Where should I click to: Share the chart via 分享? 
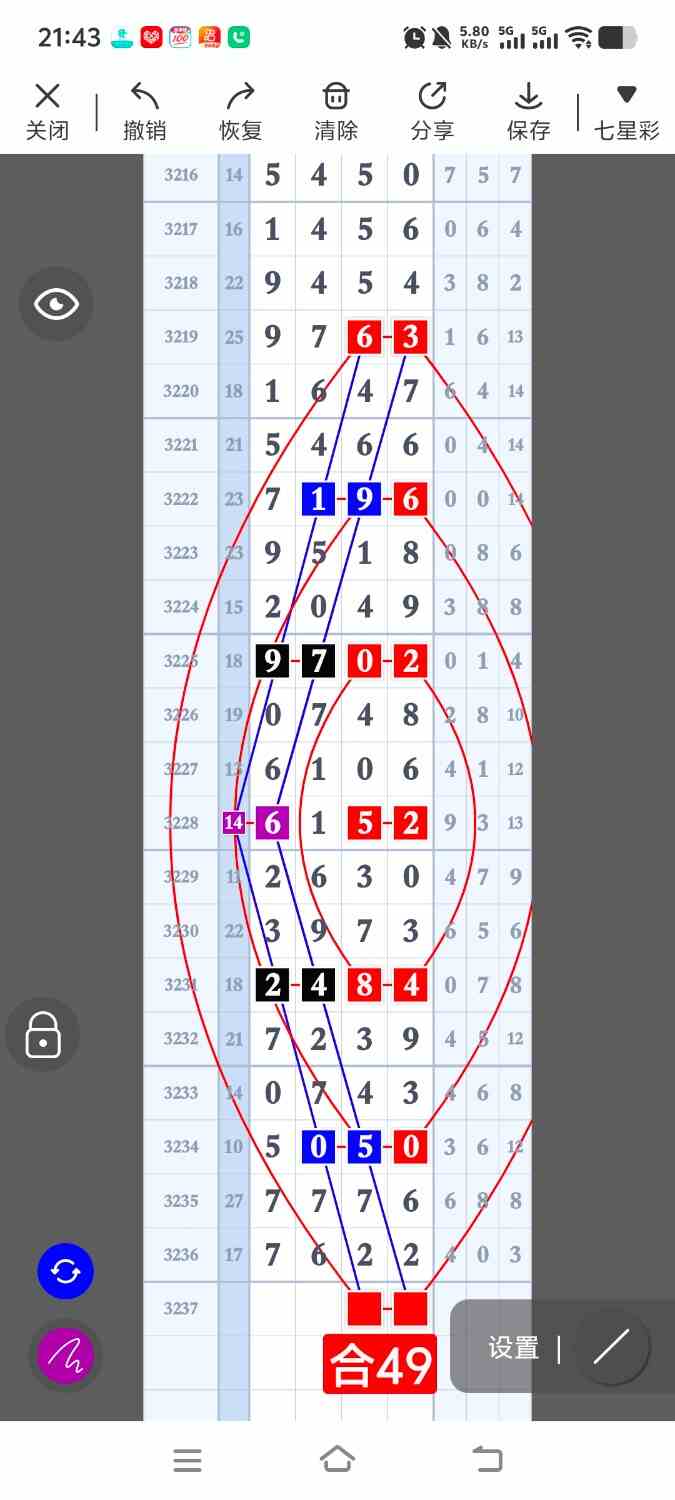coord(432,111)
